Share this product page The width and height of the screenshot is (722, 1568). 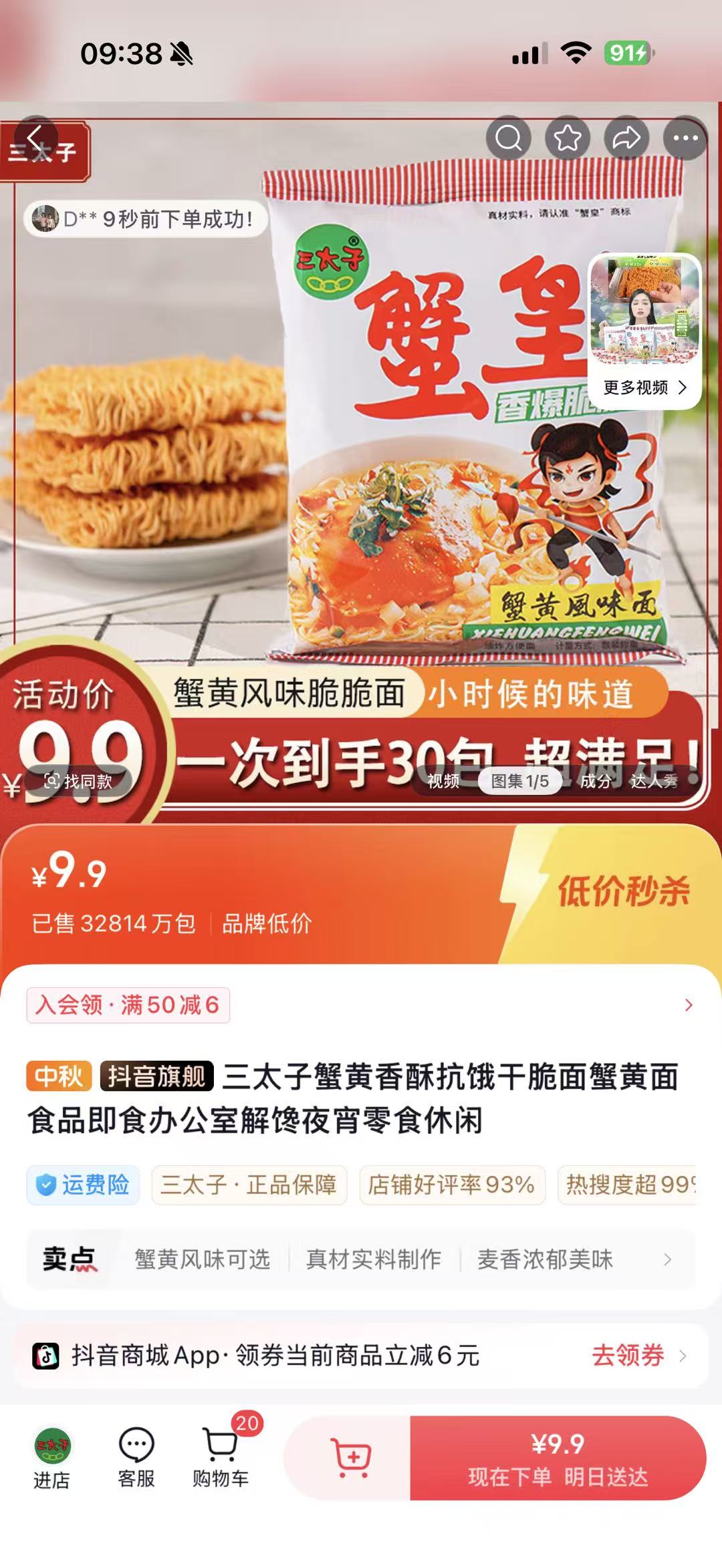coord(626,138)
